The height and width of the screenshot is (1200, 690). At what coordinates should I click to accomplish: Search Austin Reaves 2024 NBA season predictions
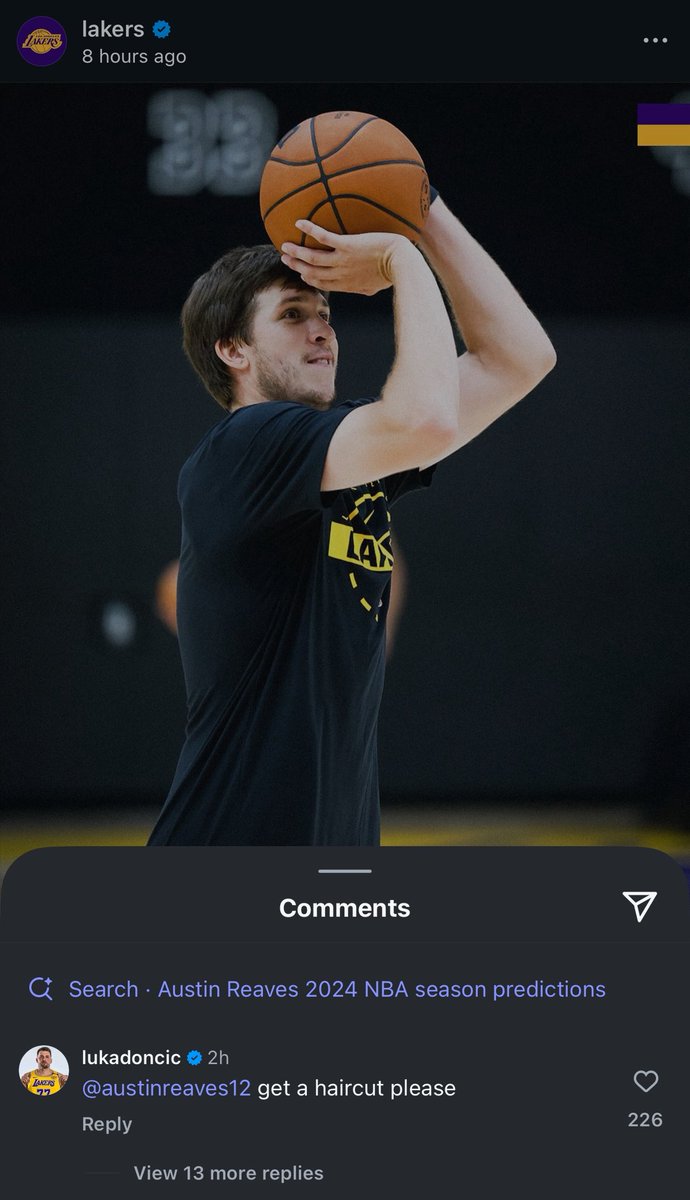pyautogui.click(x=337, y=989)
